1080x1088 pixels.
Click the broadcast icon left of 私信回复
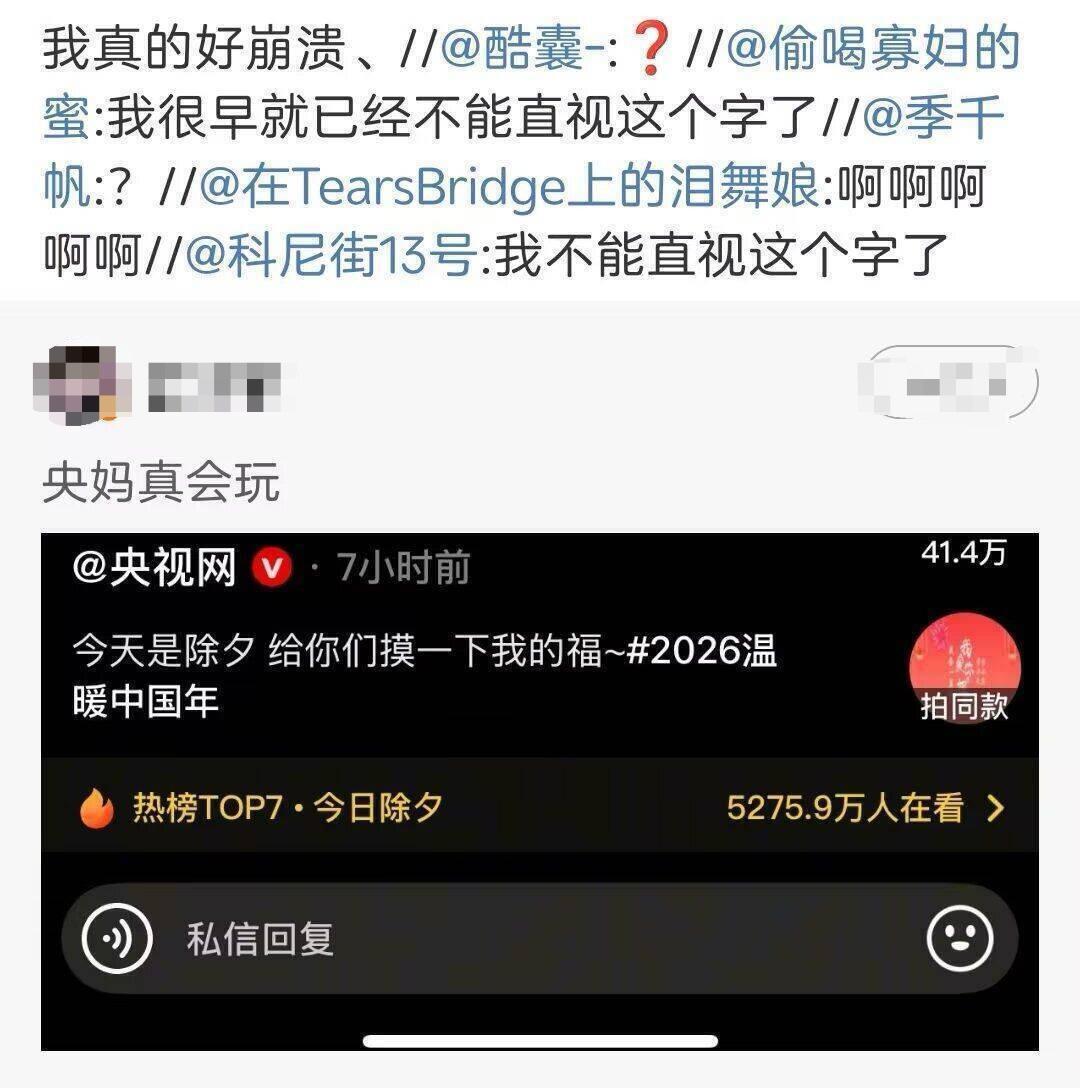pyautogui.click(x=117, y=936)
